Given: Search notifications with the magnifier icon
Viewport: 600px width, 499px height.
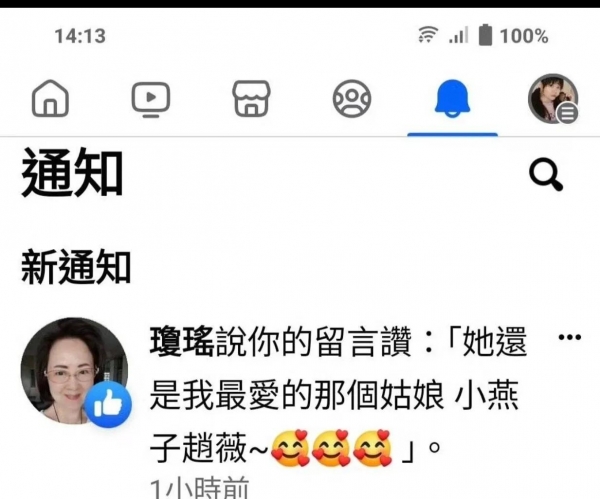Looking at the screenshot, I should point(545,176).
